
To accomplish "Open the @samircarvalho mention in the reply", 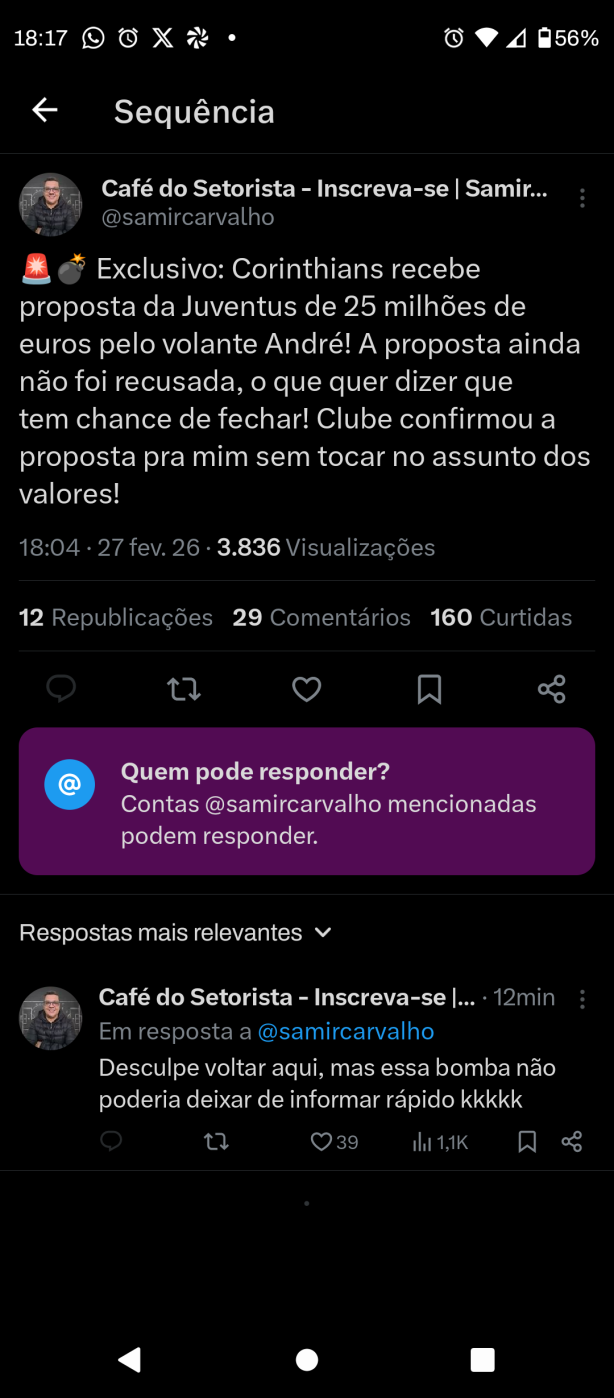I will pyautogui.click(x=346, y=1032).
